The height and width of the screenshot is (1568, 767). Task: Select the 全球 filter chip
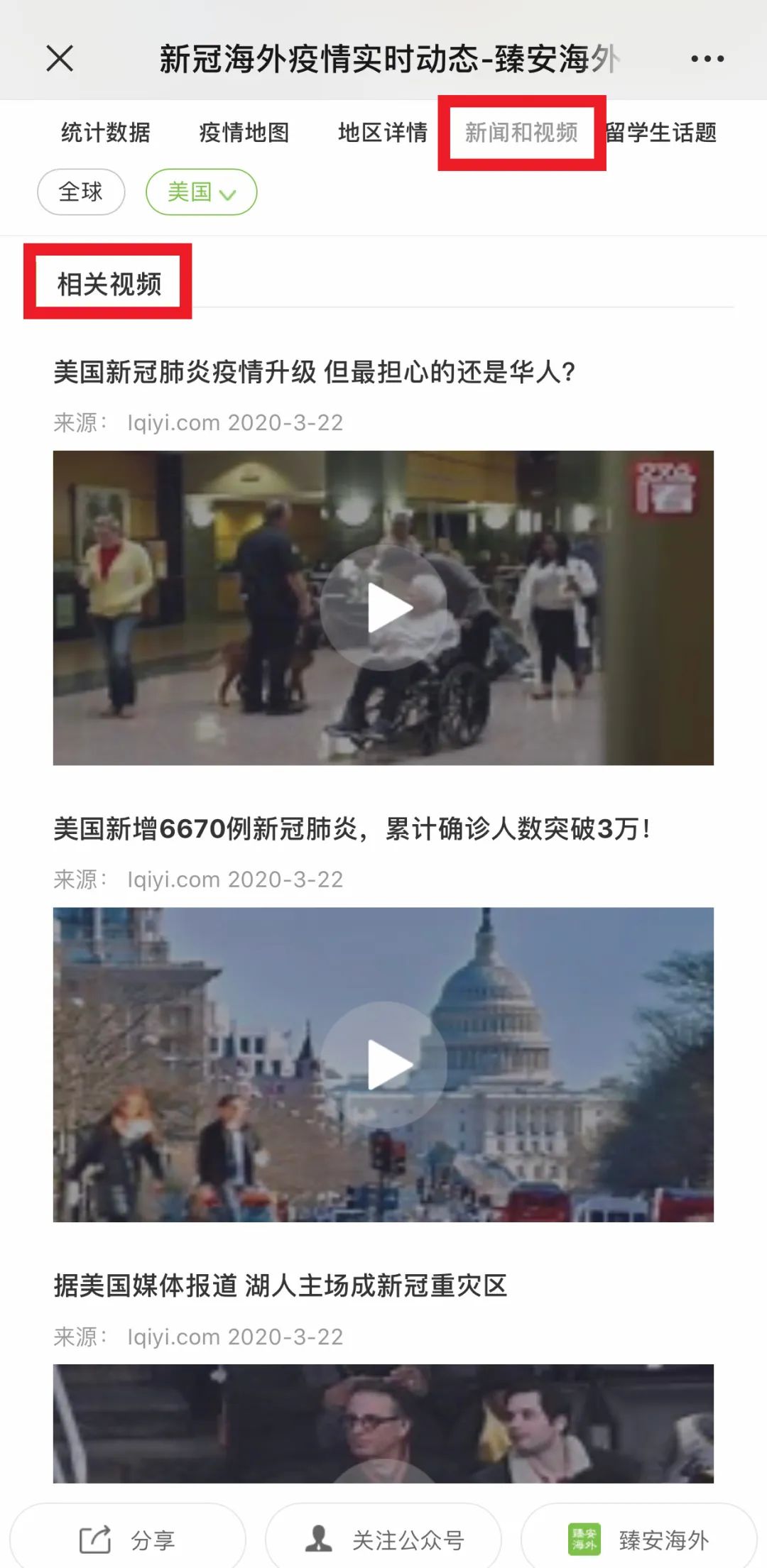(x=81, y=192)
